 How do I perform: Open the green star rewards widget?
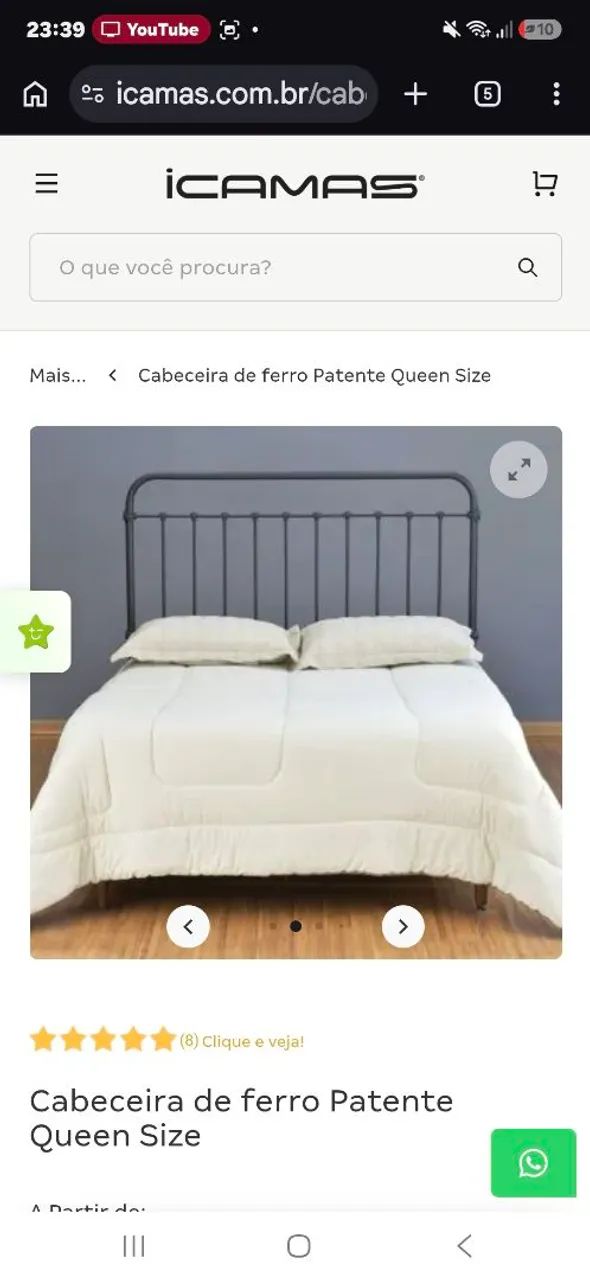pos(35,632)
